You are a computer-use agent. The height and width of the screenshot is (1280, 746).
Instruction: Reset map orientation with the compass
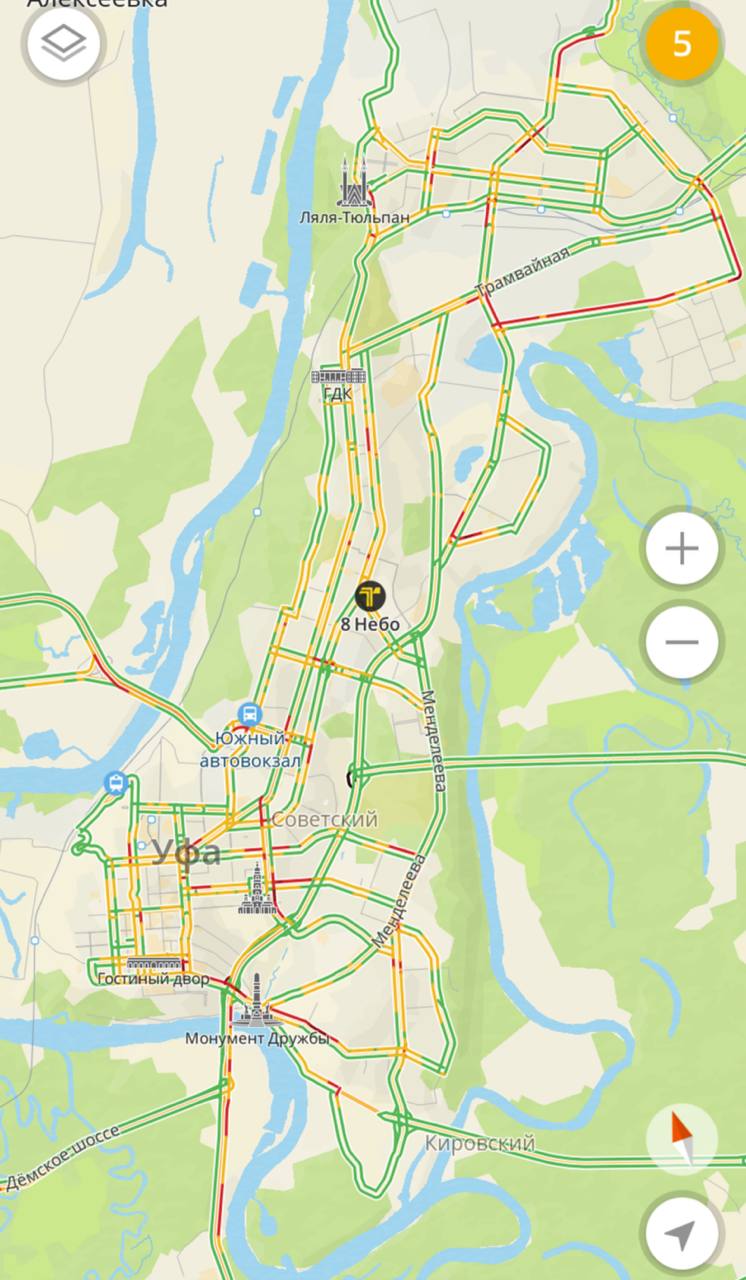pyautogui.click(x=682, y=1139)
